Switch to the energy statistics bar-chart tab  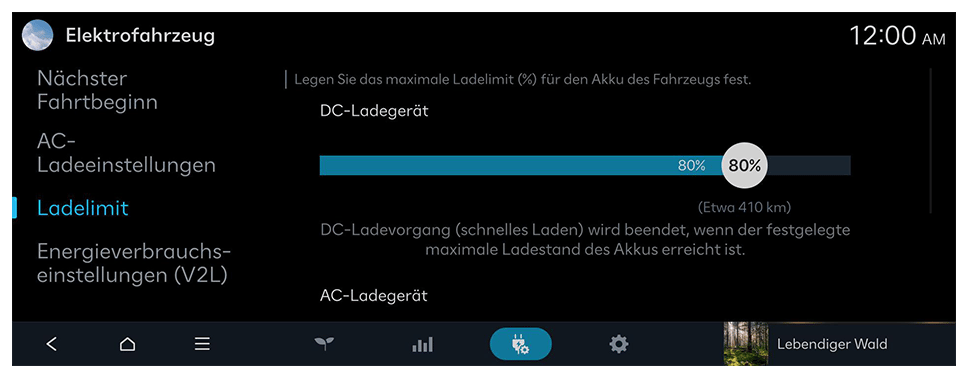pos(422,344)
